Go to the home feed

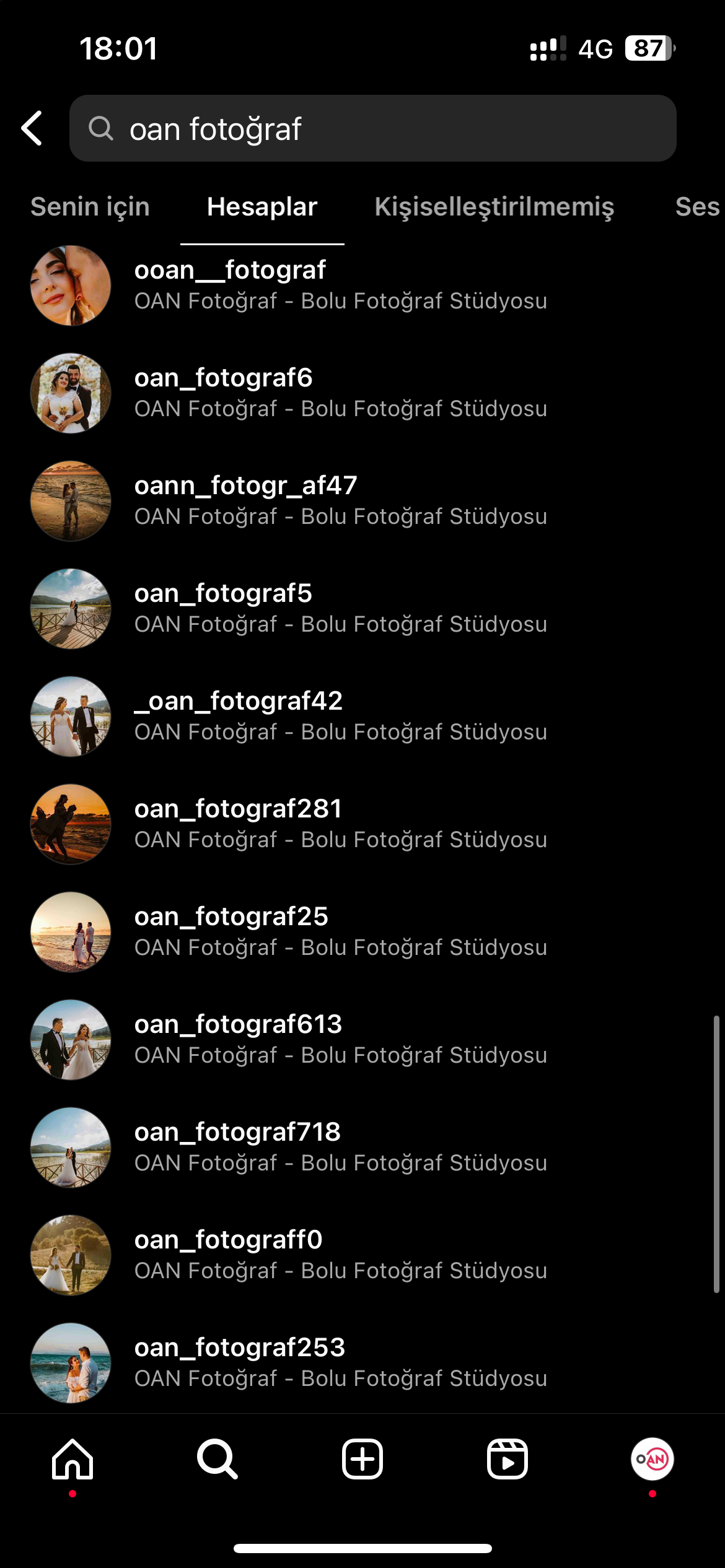[x=72, y=1459]
